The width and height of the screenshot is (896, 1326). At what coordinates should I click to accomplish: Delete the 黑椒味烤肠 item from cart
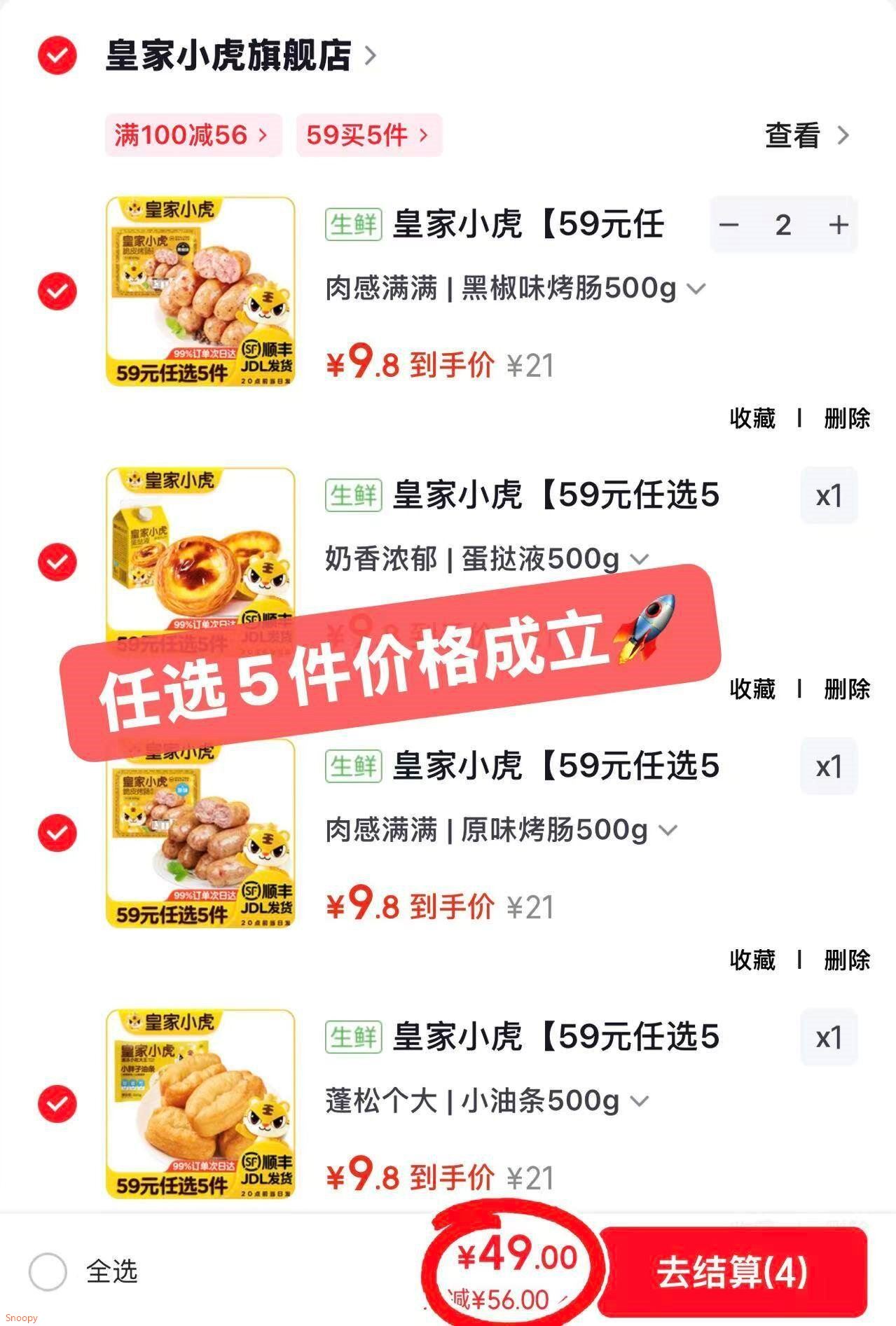(846, 418)
